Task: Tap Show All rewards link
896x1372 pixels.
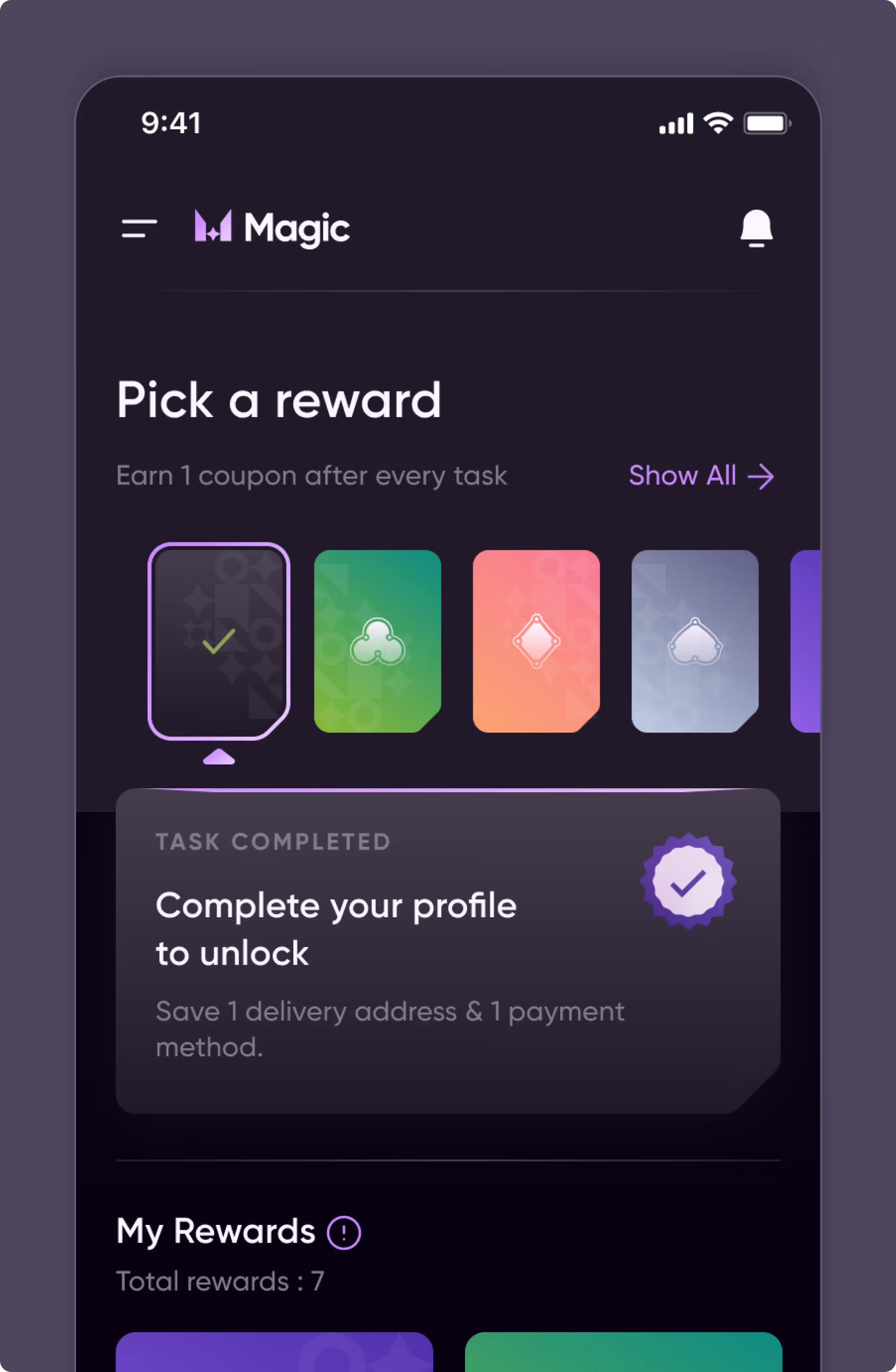Action: coord(701,476)
